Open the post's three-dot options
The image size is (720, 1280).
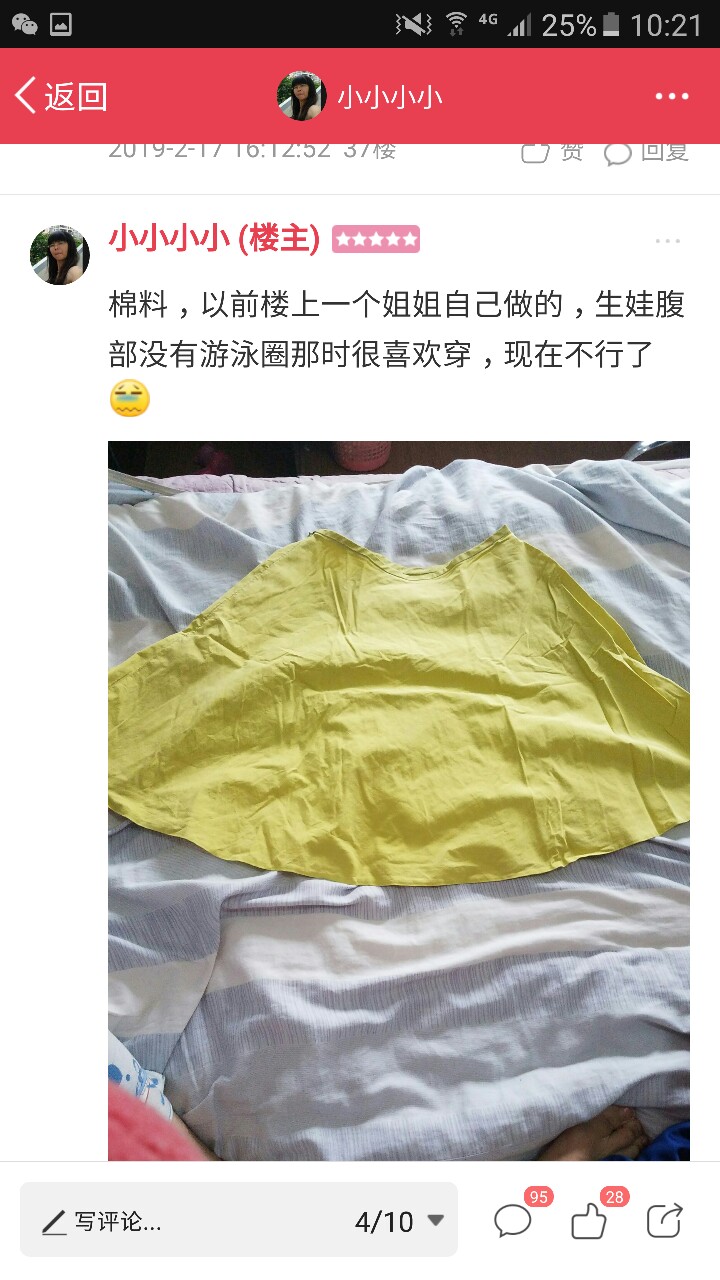coord(667,241)
